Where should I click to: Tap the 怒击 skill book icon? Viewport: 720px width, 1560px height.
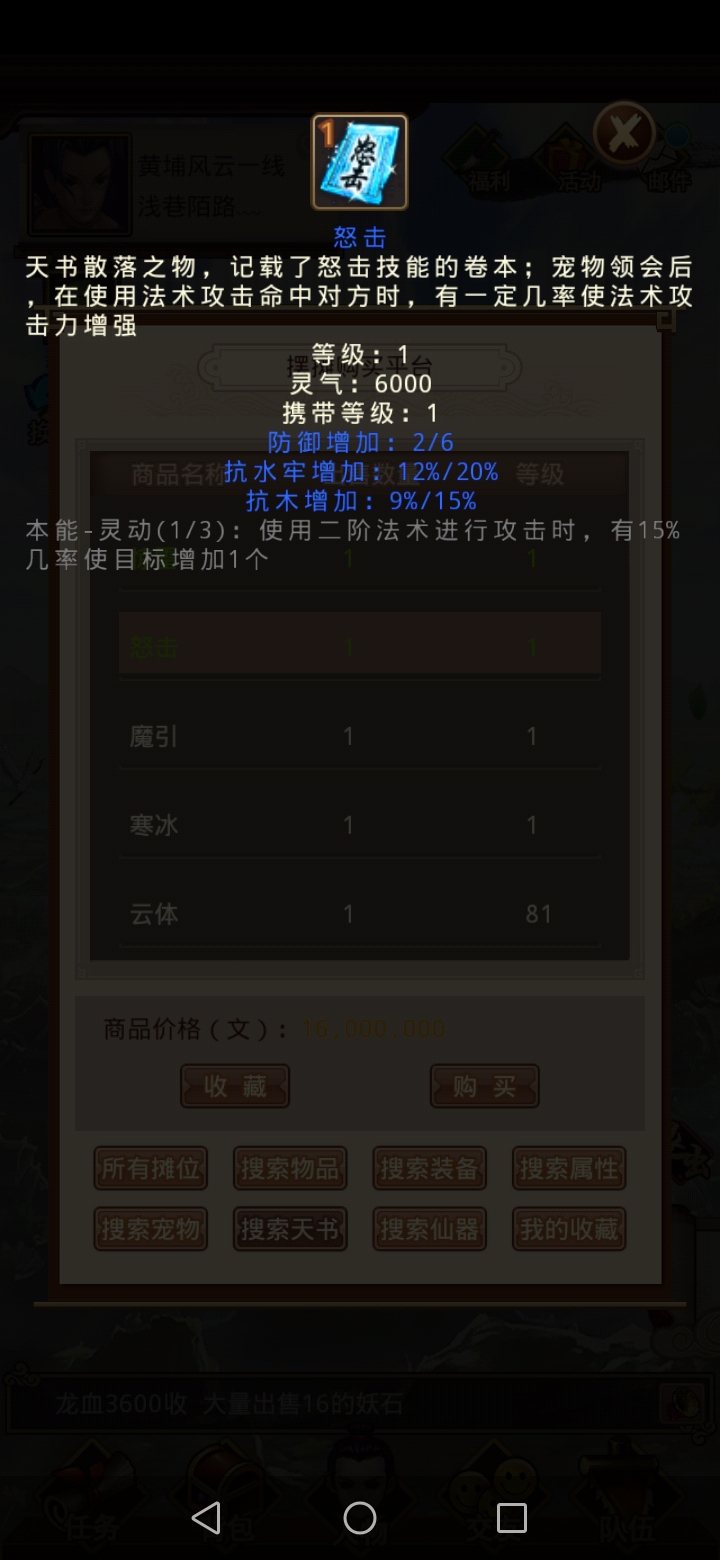point(360,162)
